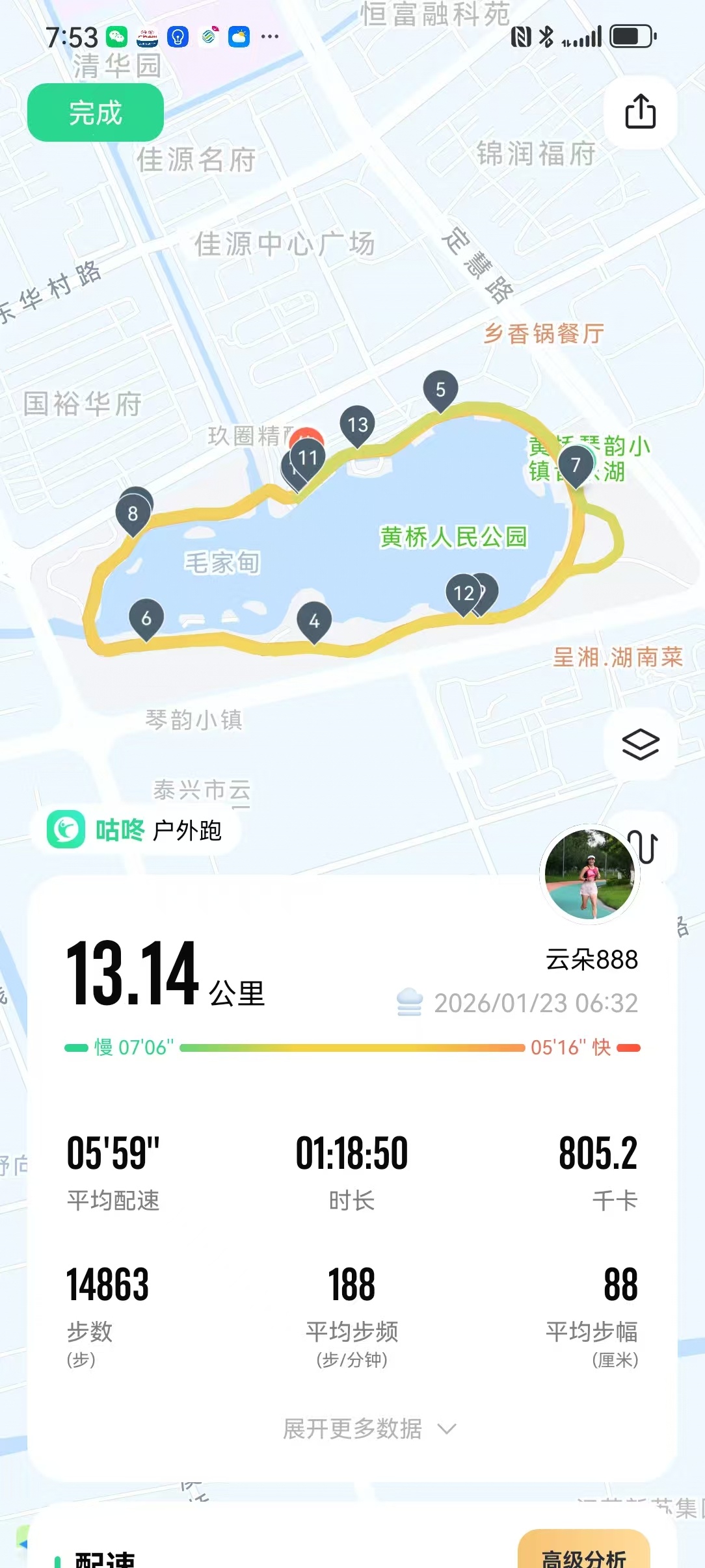Viewport: 705px width, 1568px height.
Task: Open 云朵888 profile avatar
Action: [590, 874]
